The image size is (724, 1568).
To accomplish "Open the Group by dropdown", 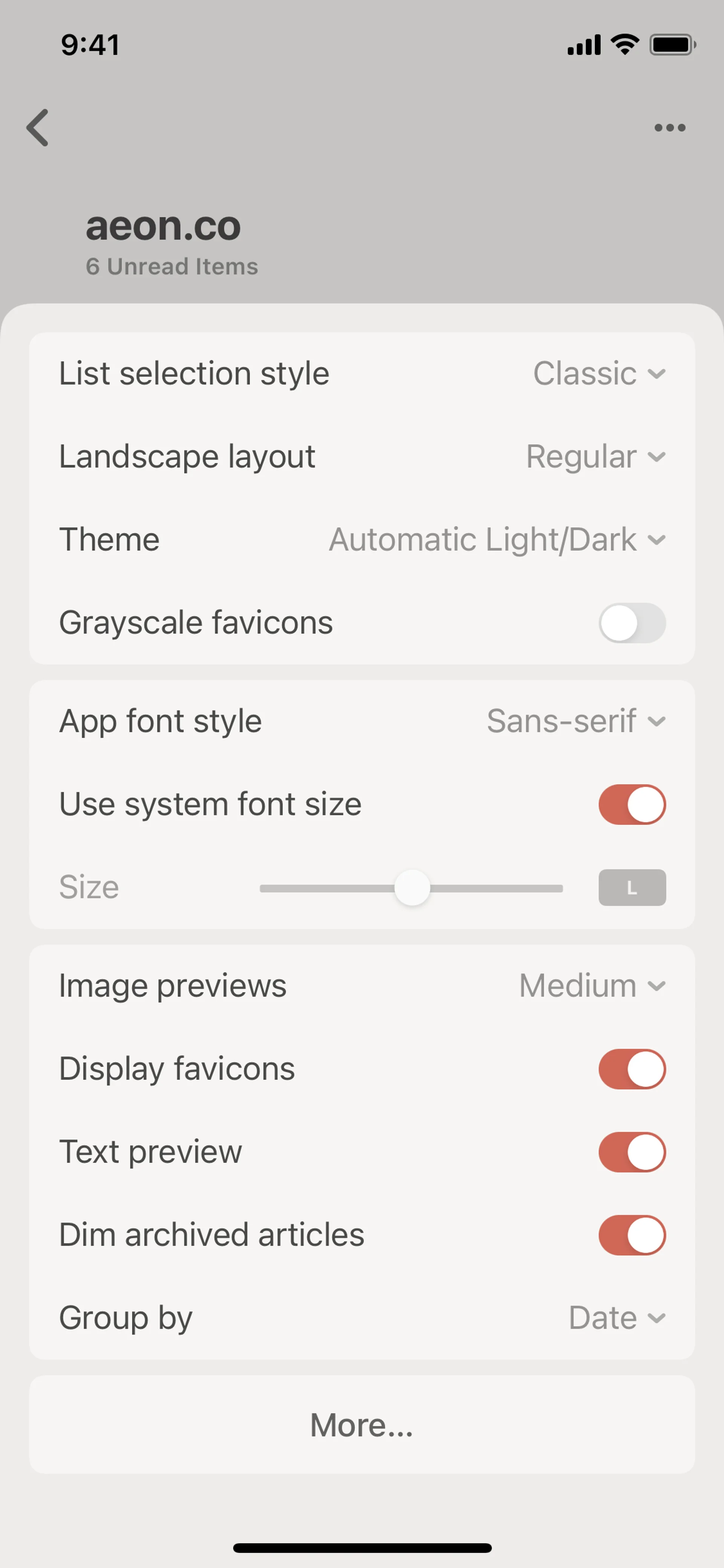I will pos(617,1318).
